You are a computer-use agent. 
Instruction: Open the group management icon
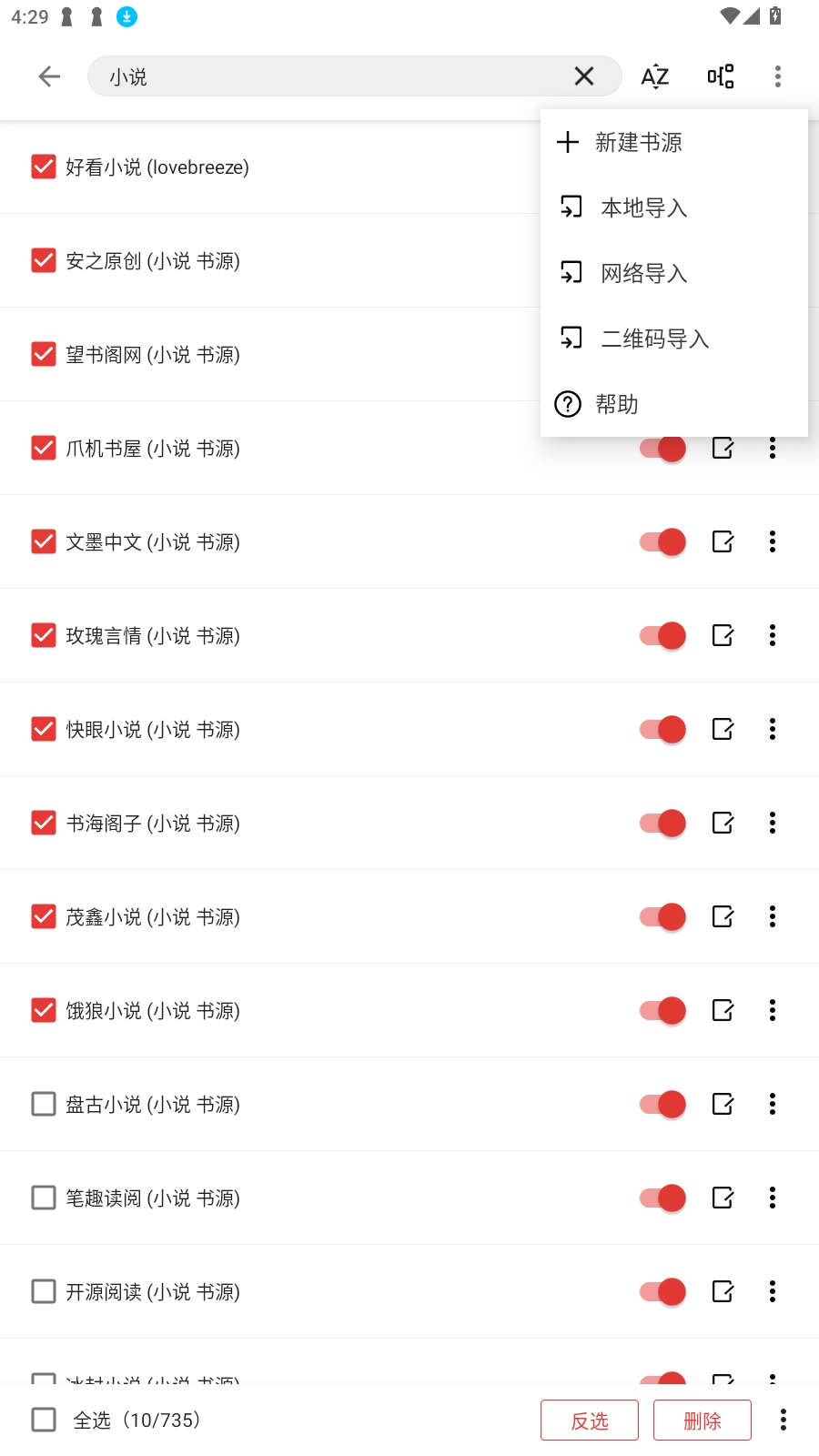[x=721, y=76]
